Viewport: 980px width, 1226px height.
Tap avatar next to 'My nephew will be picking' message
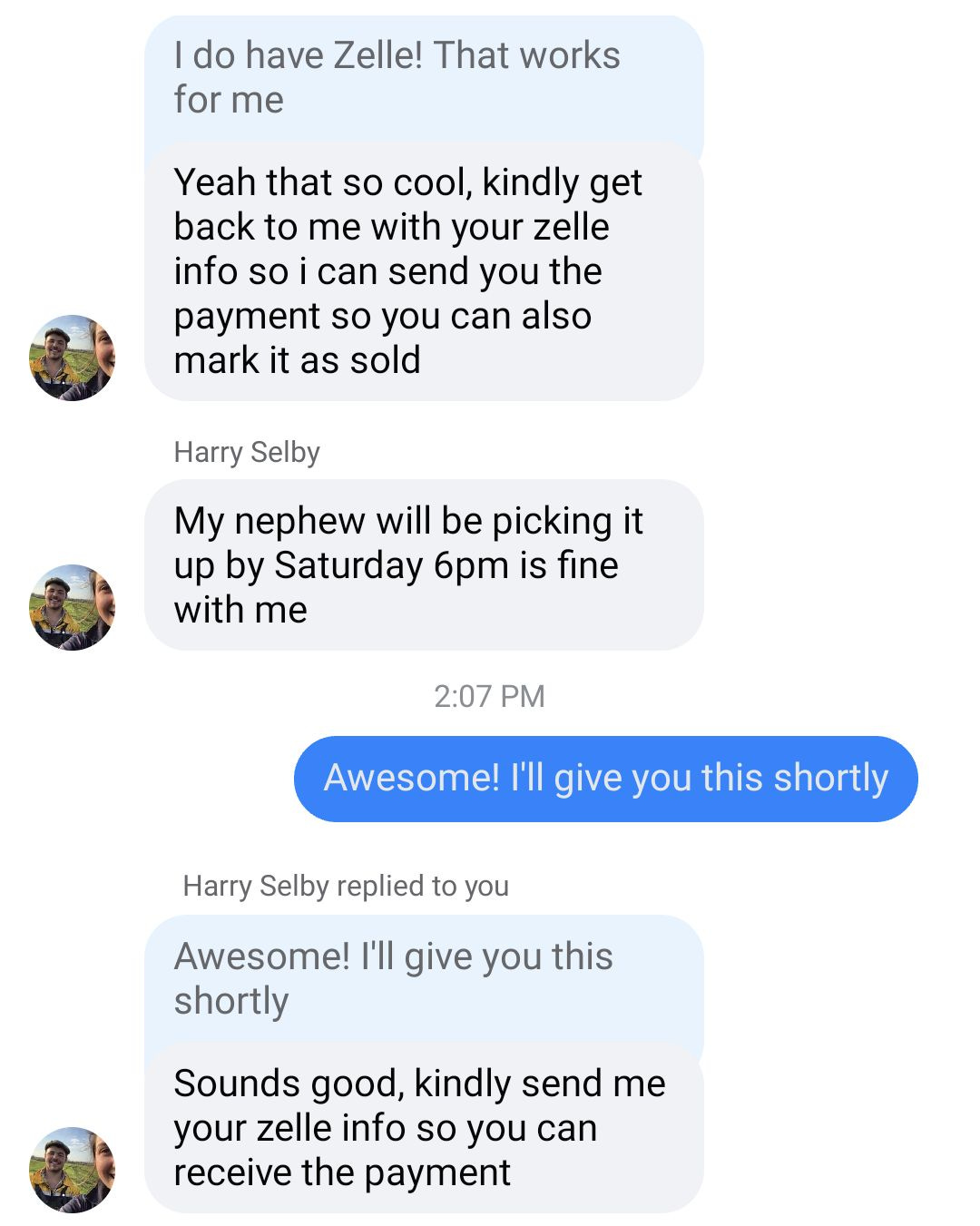pos(73,607)
